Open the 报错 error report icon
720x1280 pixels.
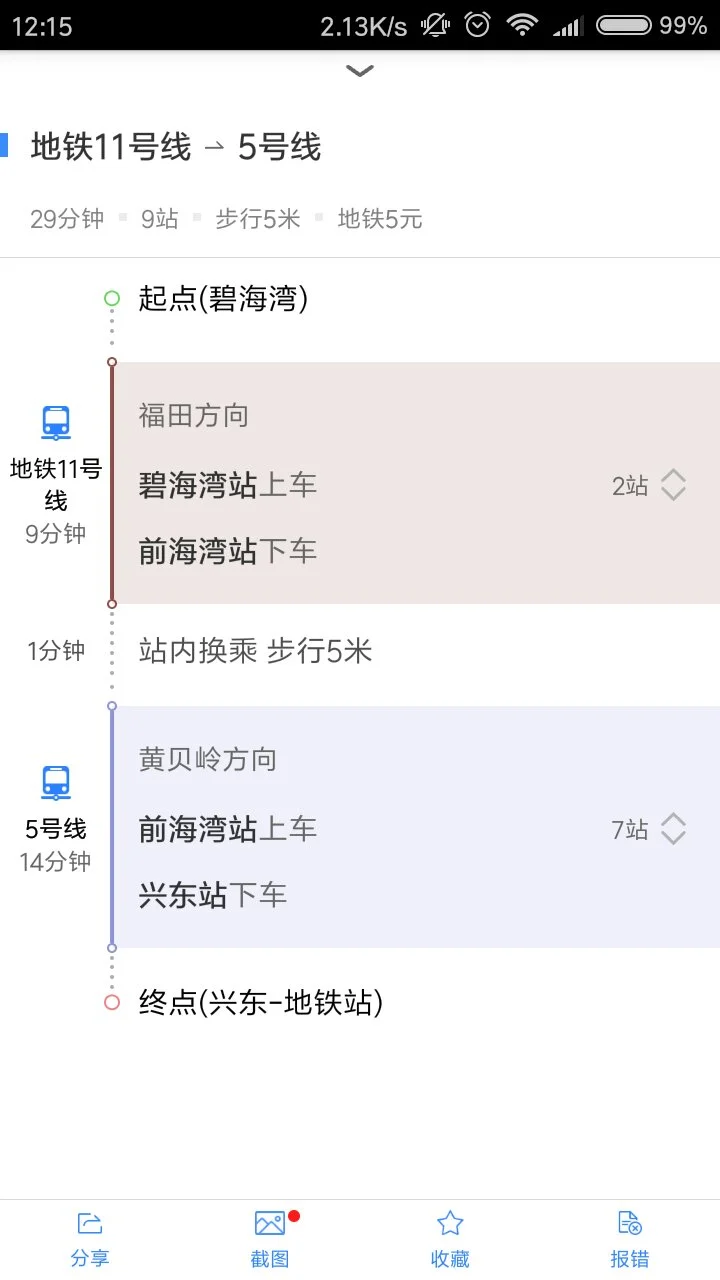pyautogui.click(x=628, y=1222)
